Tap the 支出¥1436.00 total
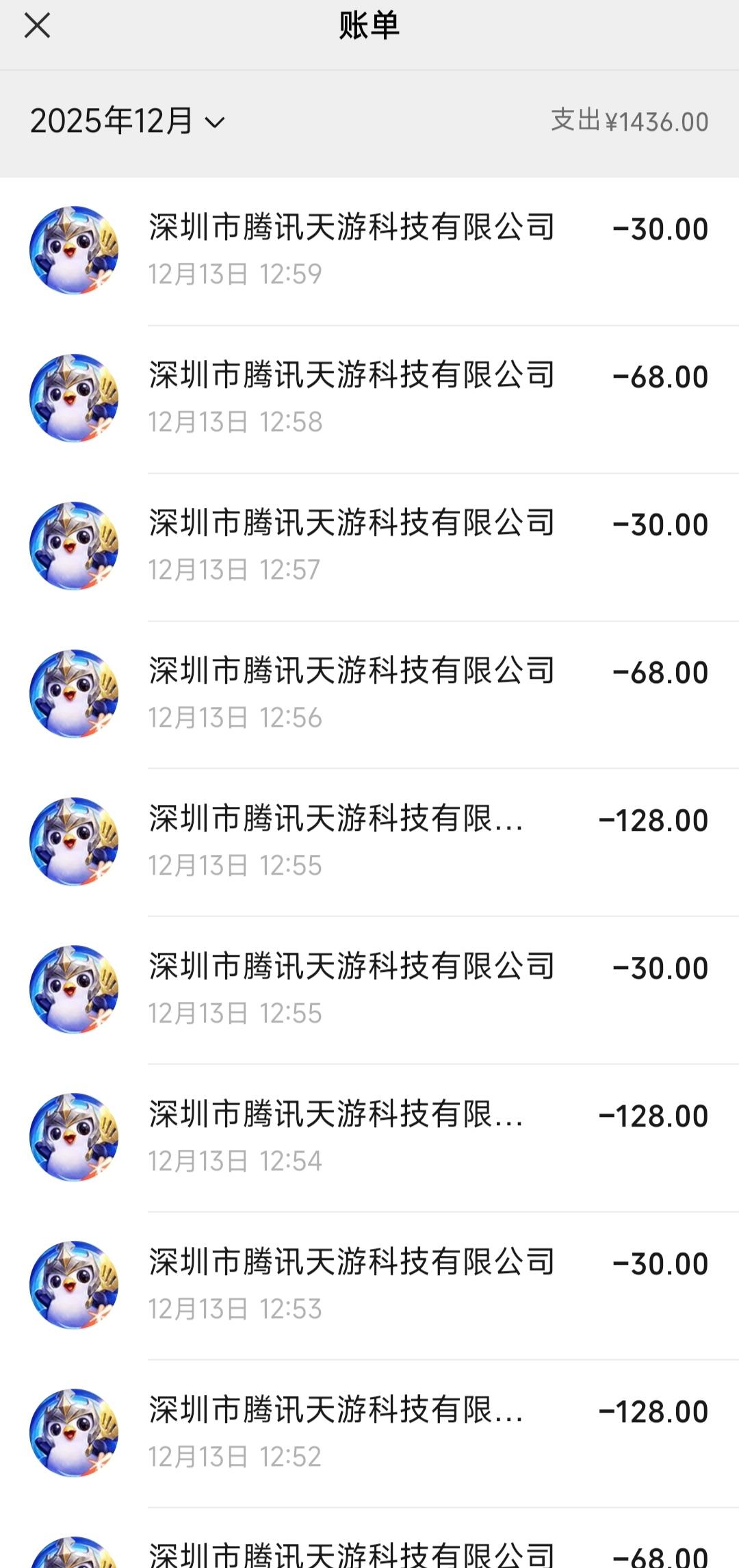The image size is (739, 1568). click(630, 122)
